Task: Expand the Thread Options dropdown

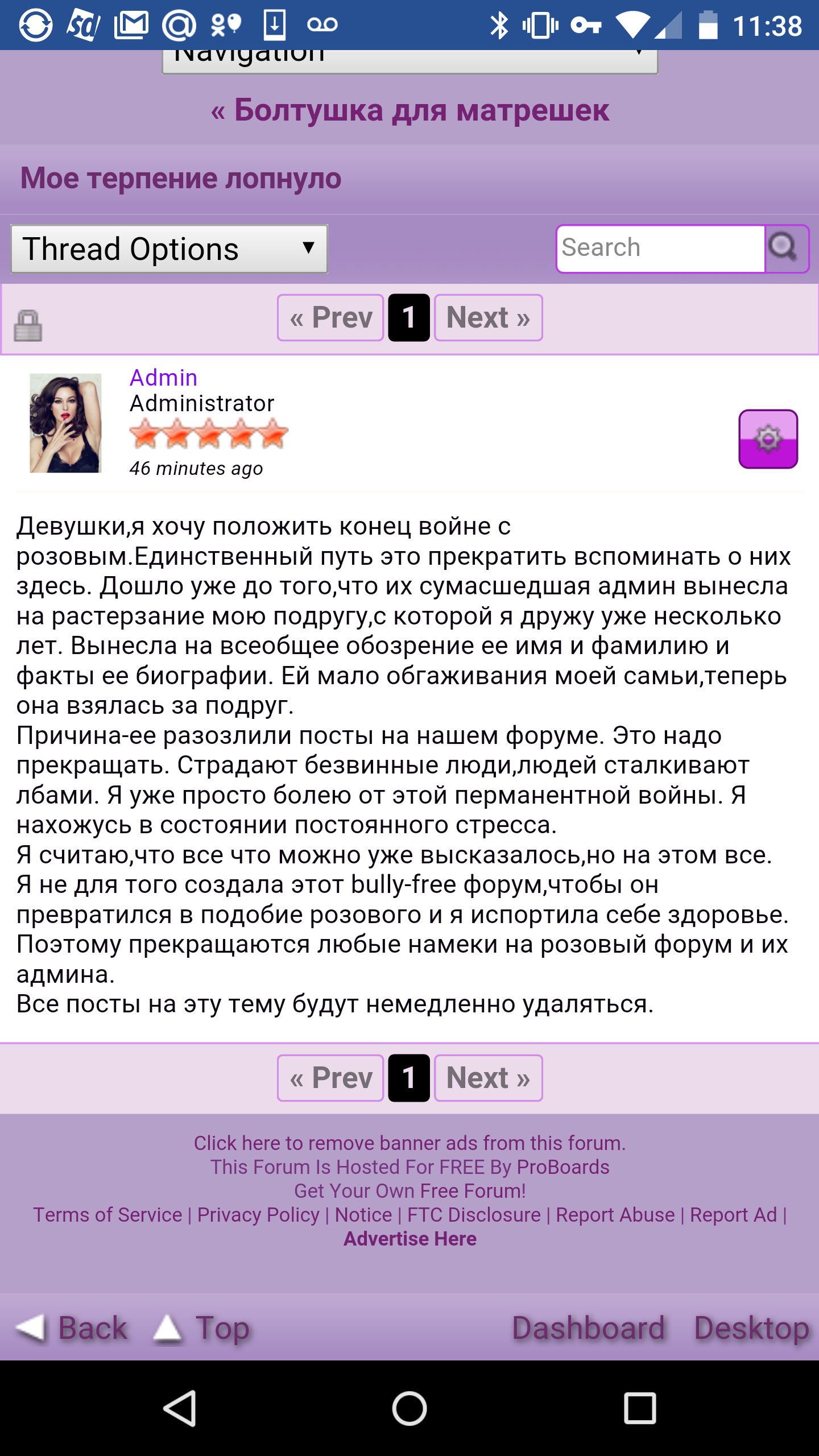Action: tap(169, 249)
